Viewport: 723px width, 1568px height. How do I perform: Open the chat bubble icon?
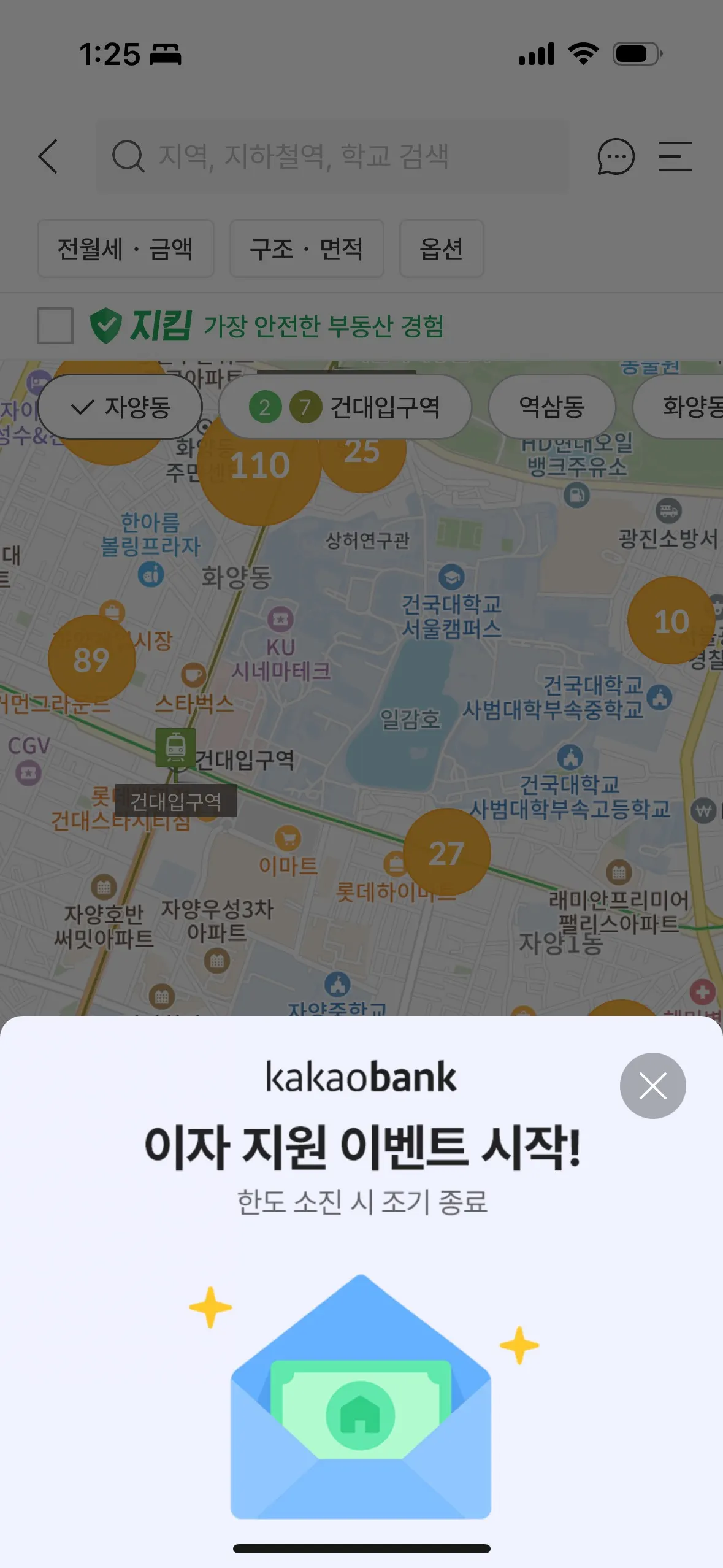tap(616, 156)
